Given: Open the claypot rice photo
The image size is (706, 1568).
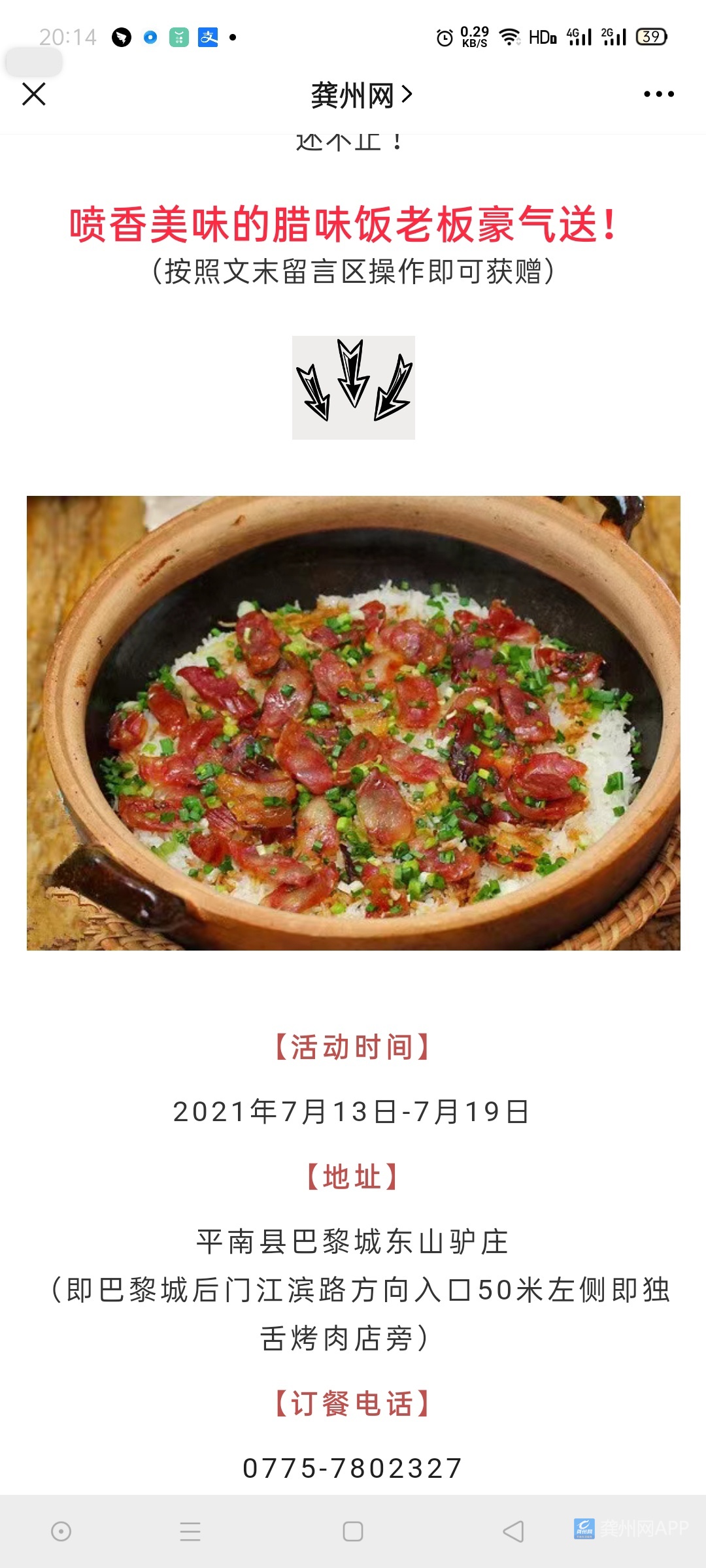Looking at the screenshot, I should click(x=353, y=723).
